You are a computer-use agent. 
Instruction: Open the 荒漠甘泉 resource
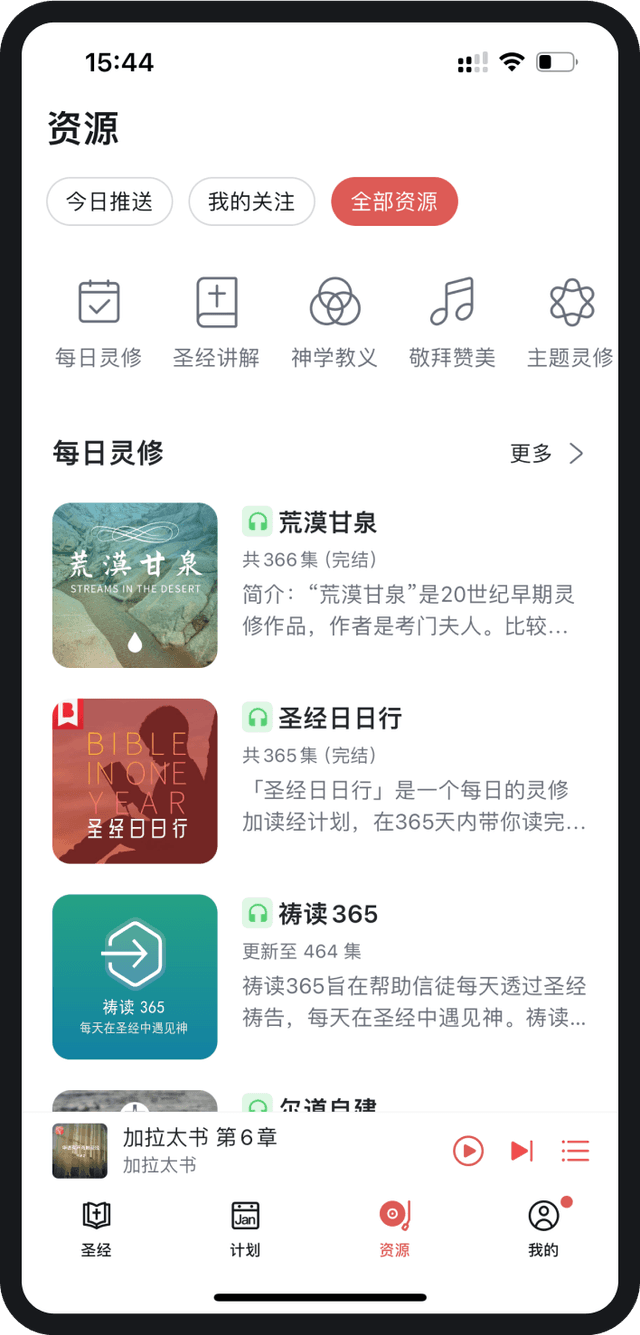pyautogui.click(x=320, y=584)
